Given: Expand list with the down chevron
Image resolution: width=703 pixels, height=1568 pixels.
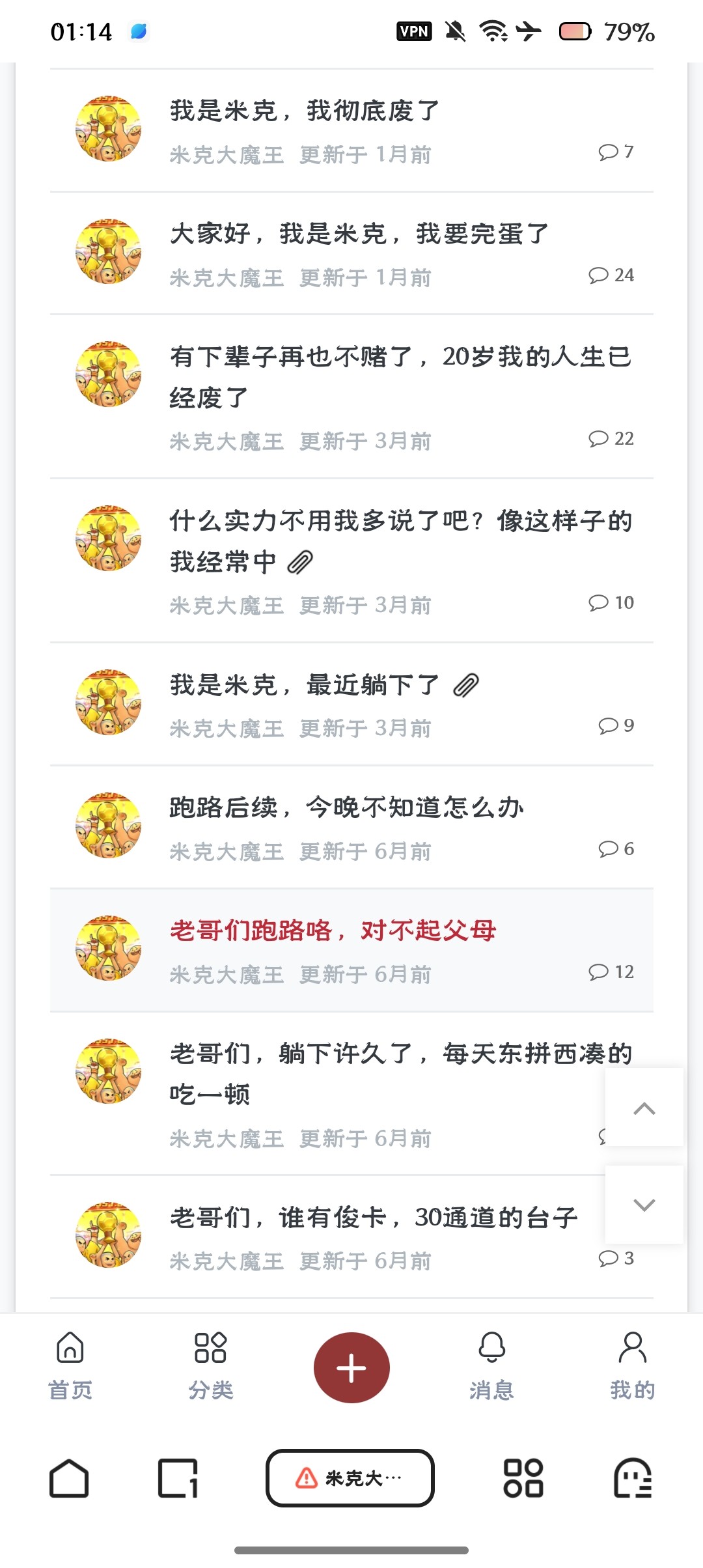Looking at the screenshot, I should click(644, 1205).
